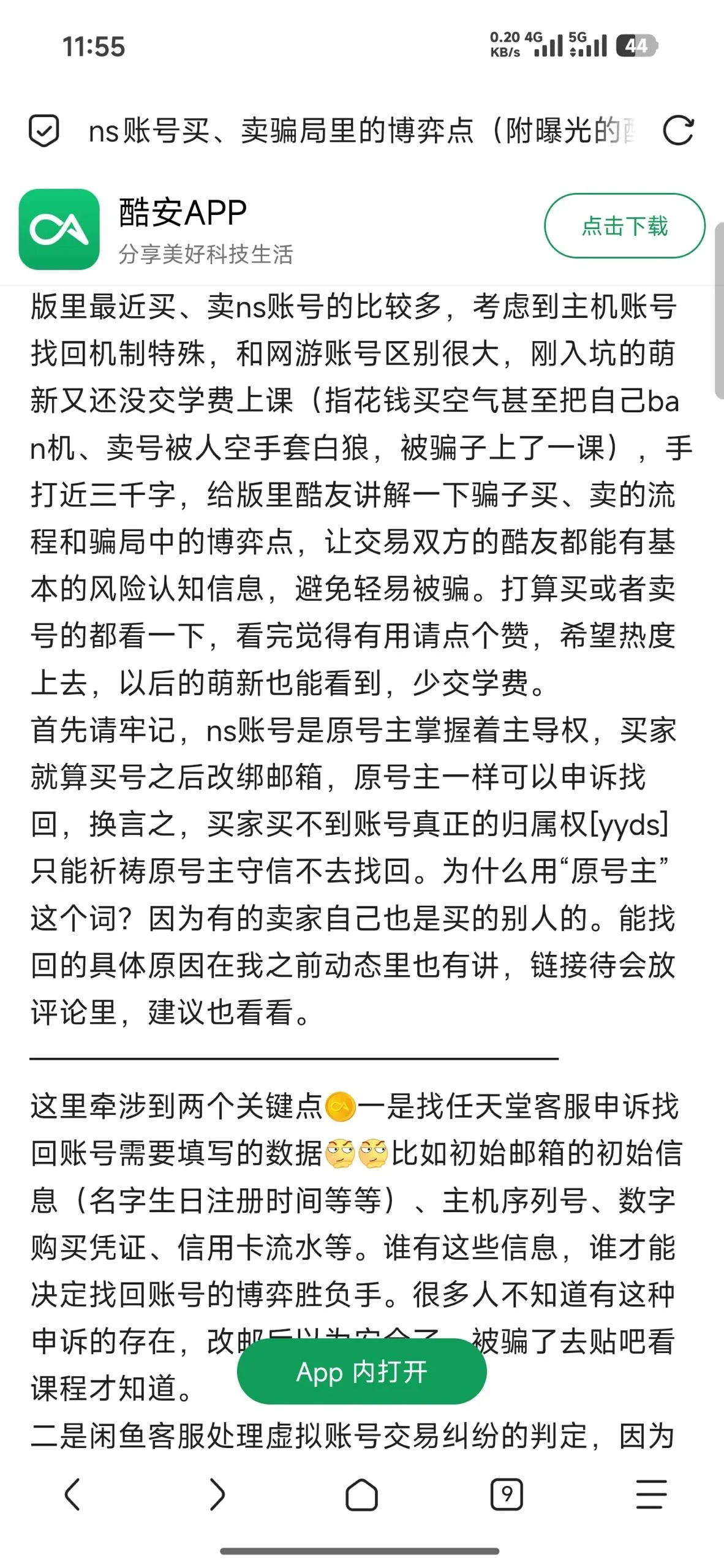The width and height of the screenshot is (724, 1568).
Task: Open the browser menu
Action: [651, 1494]
